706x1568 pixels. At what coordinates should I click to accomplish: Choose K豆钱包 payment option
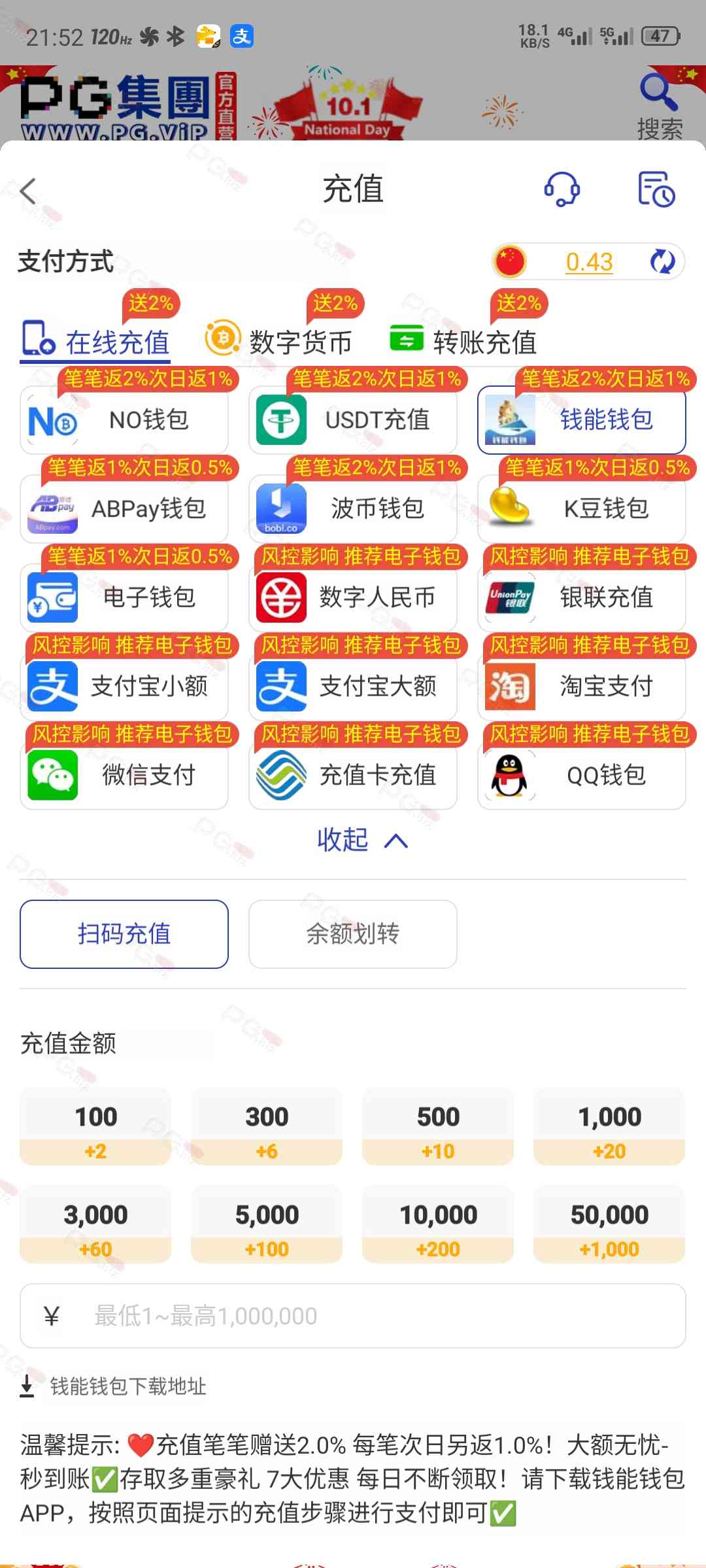[582, 509]
